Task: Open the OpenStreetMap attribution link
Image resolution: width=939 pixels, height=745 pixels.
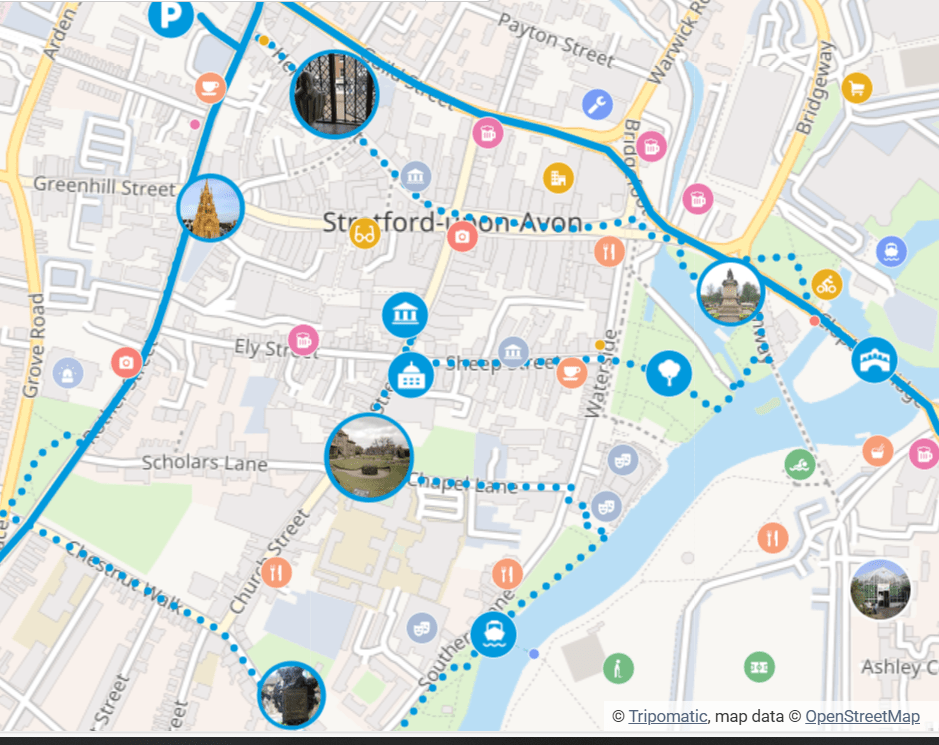Action: pos(862,716)
